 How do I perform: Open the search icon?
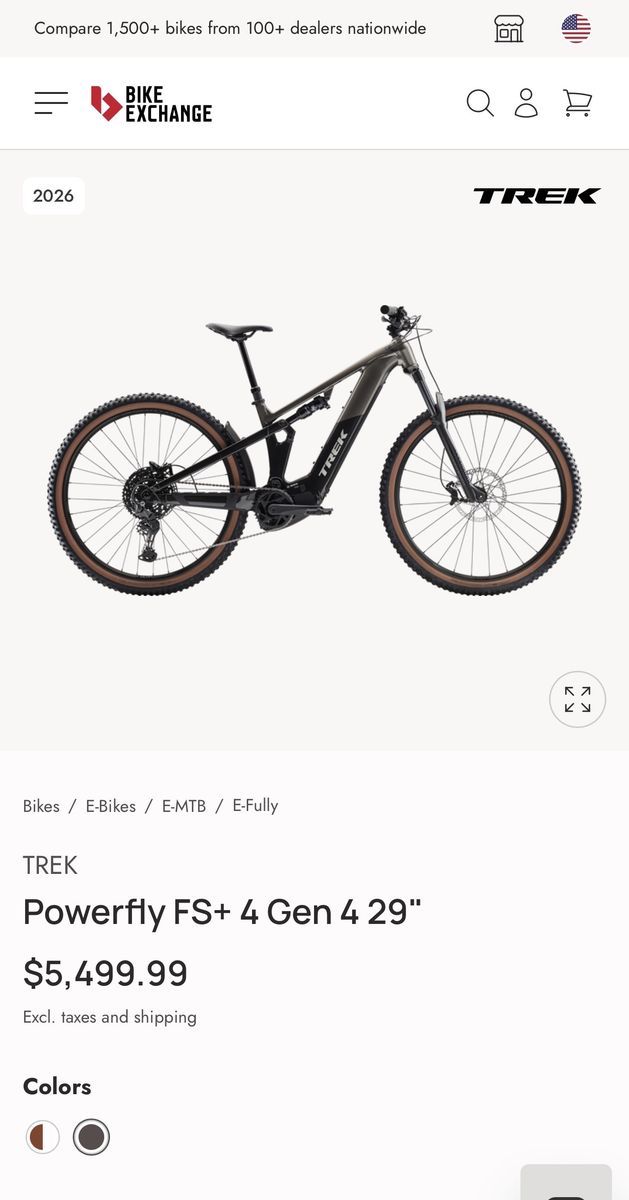pyautogui.click(x=480, y=103)
